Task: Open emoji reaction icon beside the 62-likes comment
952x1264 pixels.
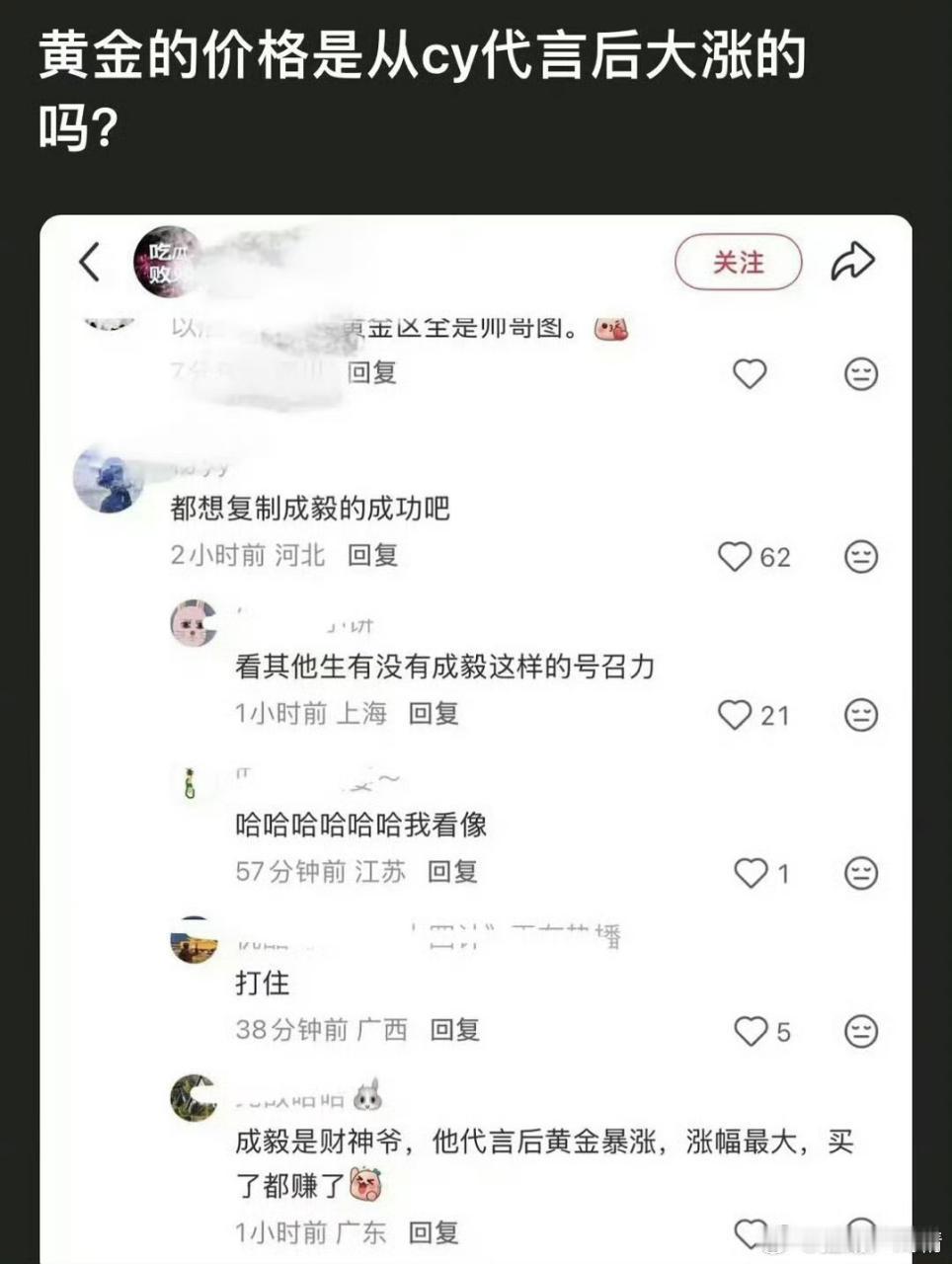Action: point(862,557)
